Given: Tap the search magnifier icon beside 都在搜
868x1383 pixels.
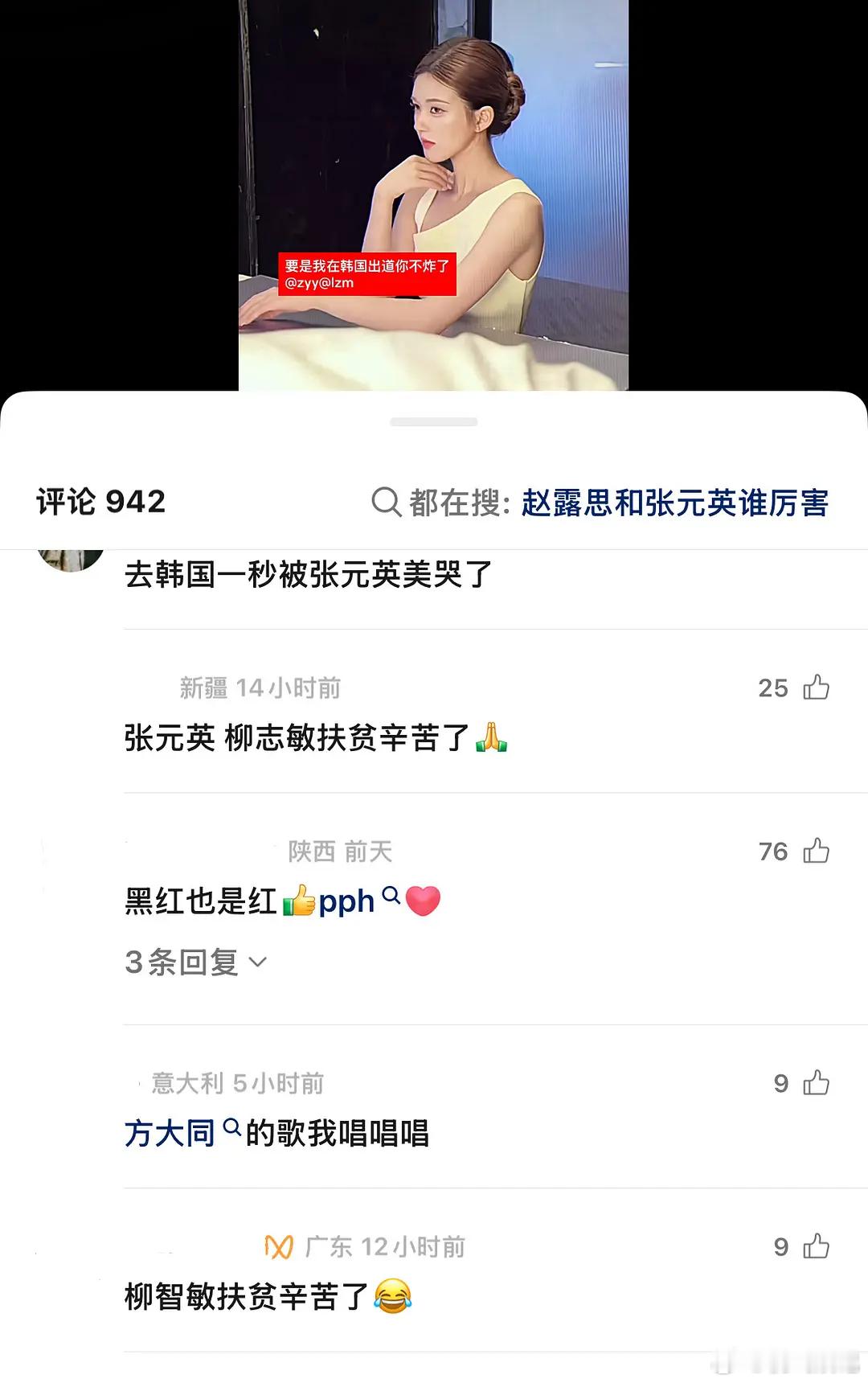Looking at the screenshot, I should pos(387,503).
